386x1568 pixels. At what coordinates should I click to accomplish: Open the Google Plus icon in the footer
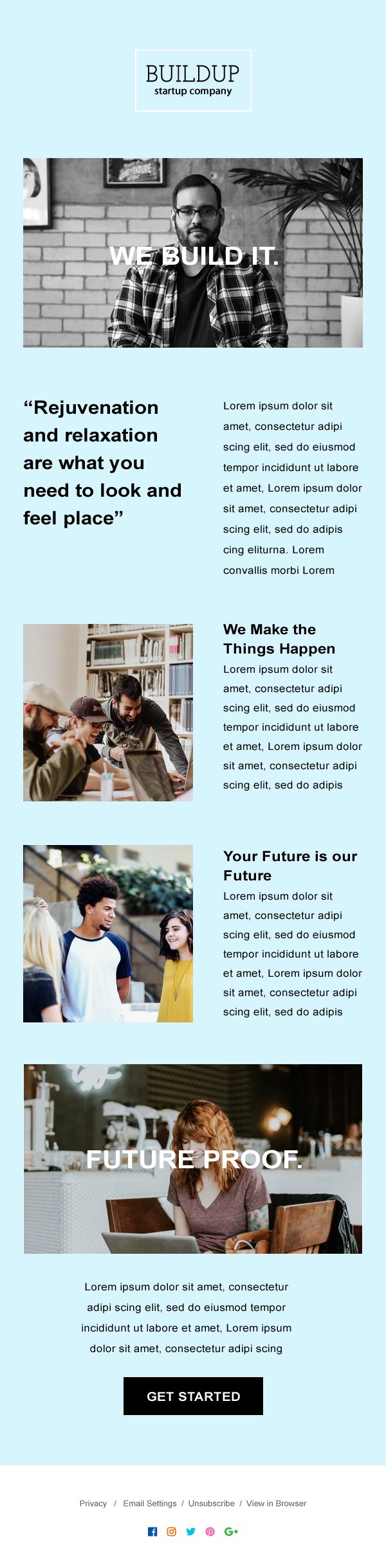point(231,1531)
